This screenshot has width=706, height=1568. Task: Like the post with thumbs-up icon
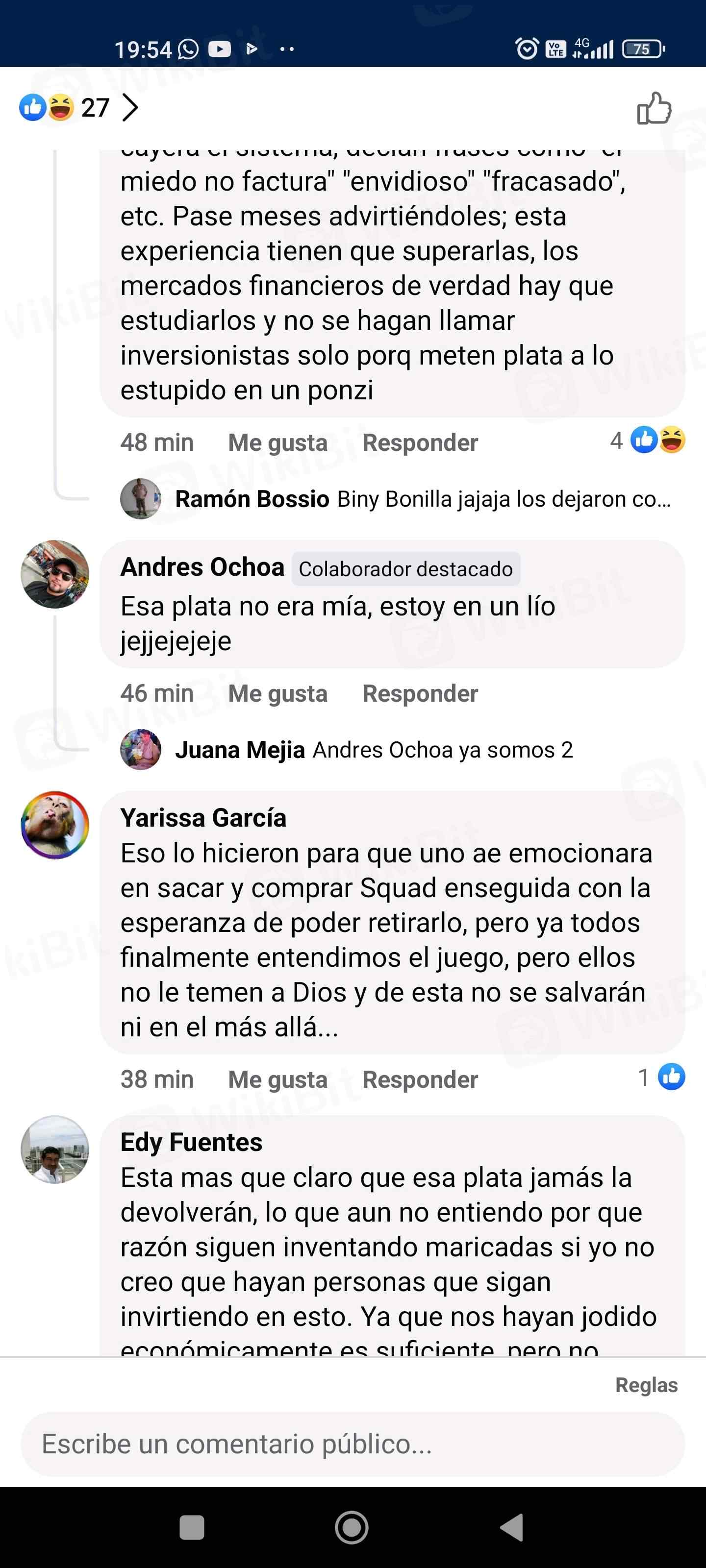point(654,109)
